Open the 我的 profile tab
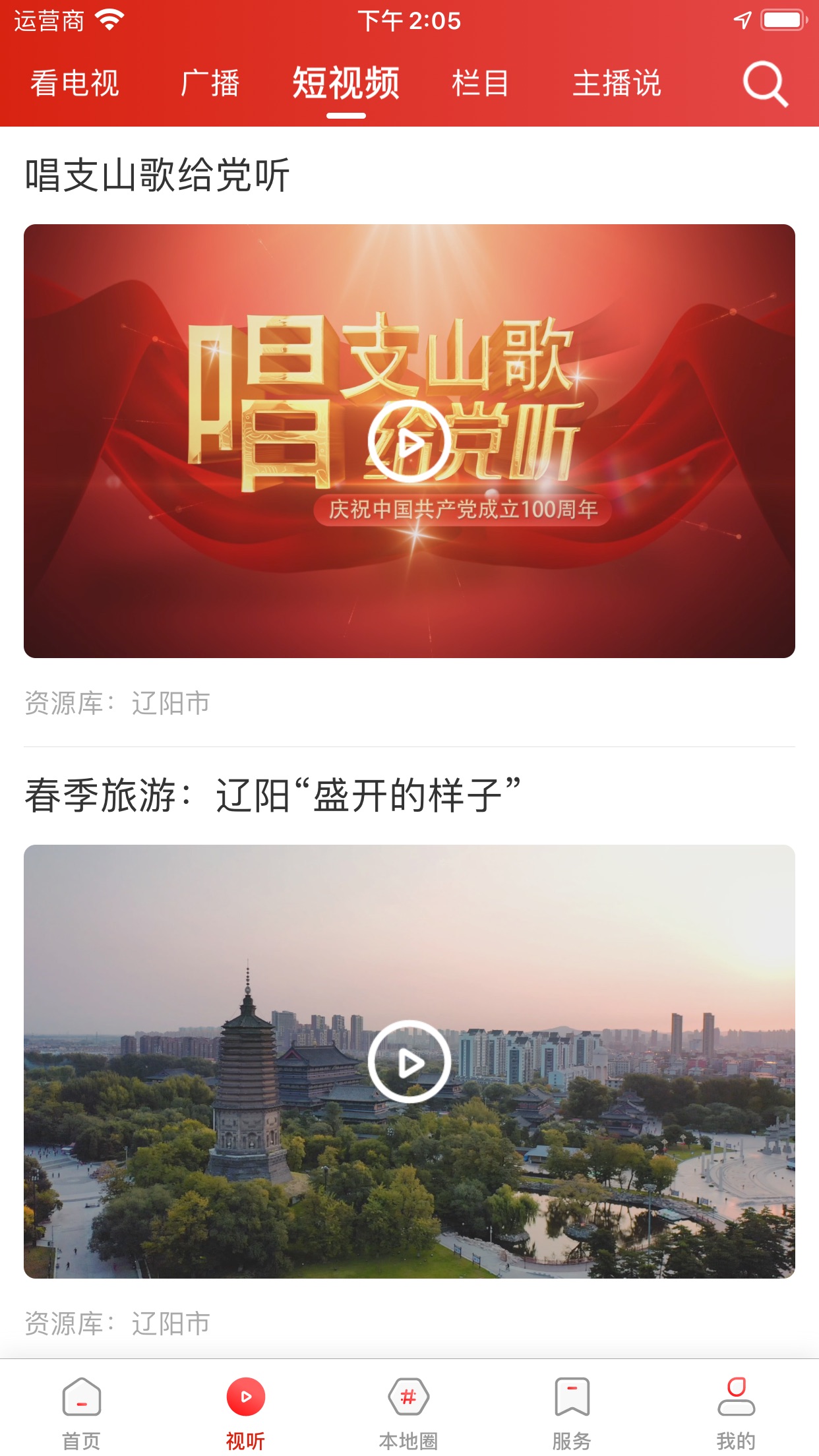 coord(736,1412)
